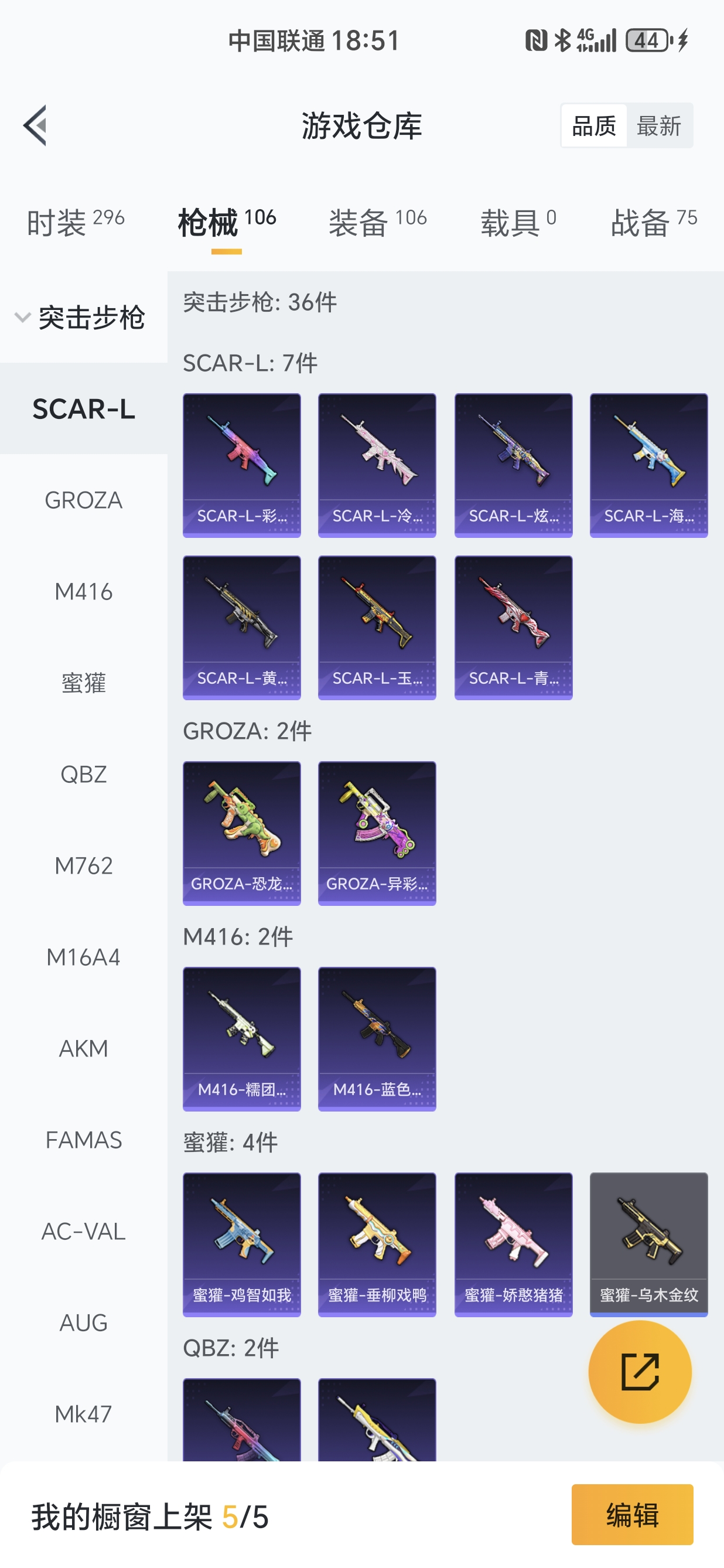Switch to the 时装 tab
Viewport: 724px width, 1568px height.
(x=76, y=221)
